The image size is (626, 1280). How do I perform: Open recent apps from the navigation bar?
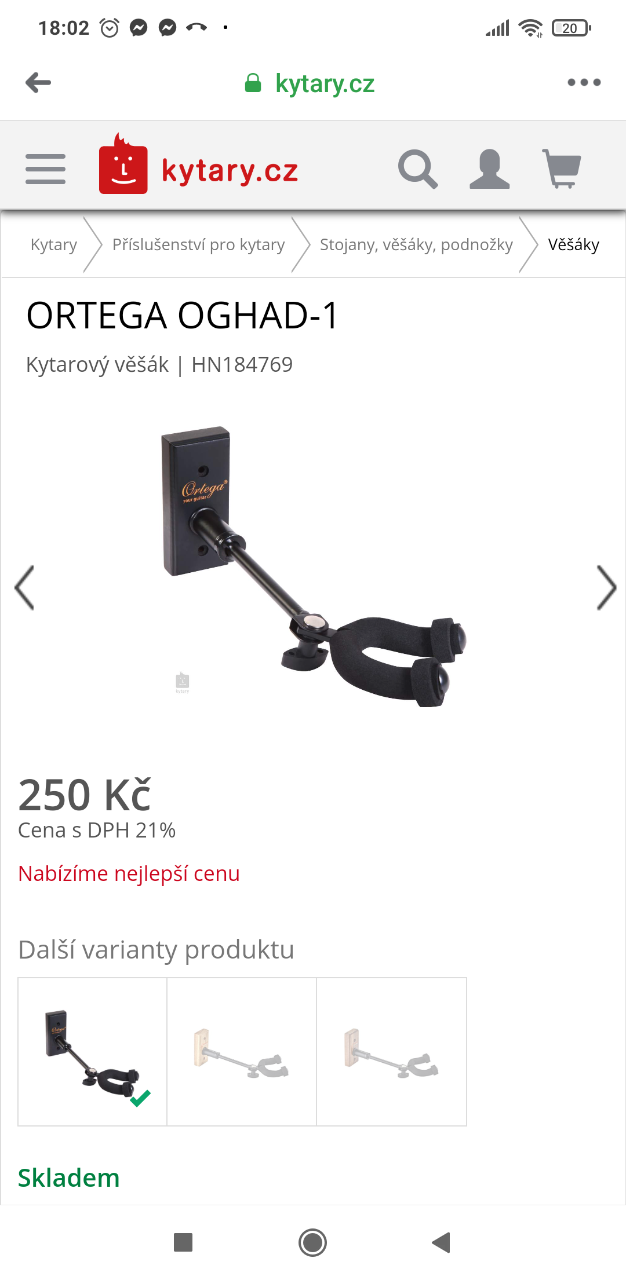pos(183,1242)
